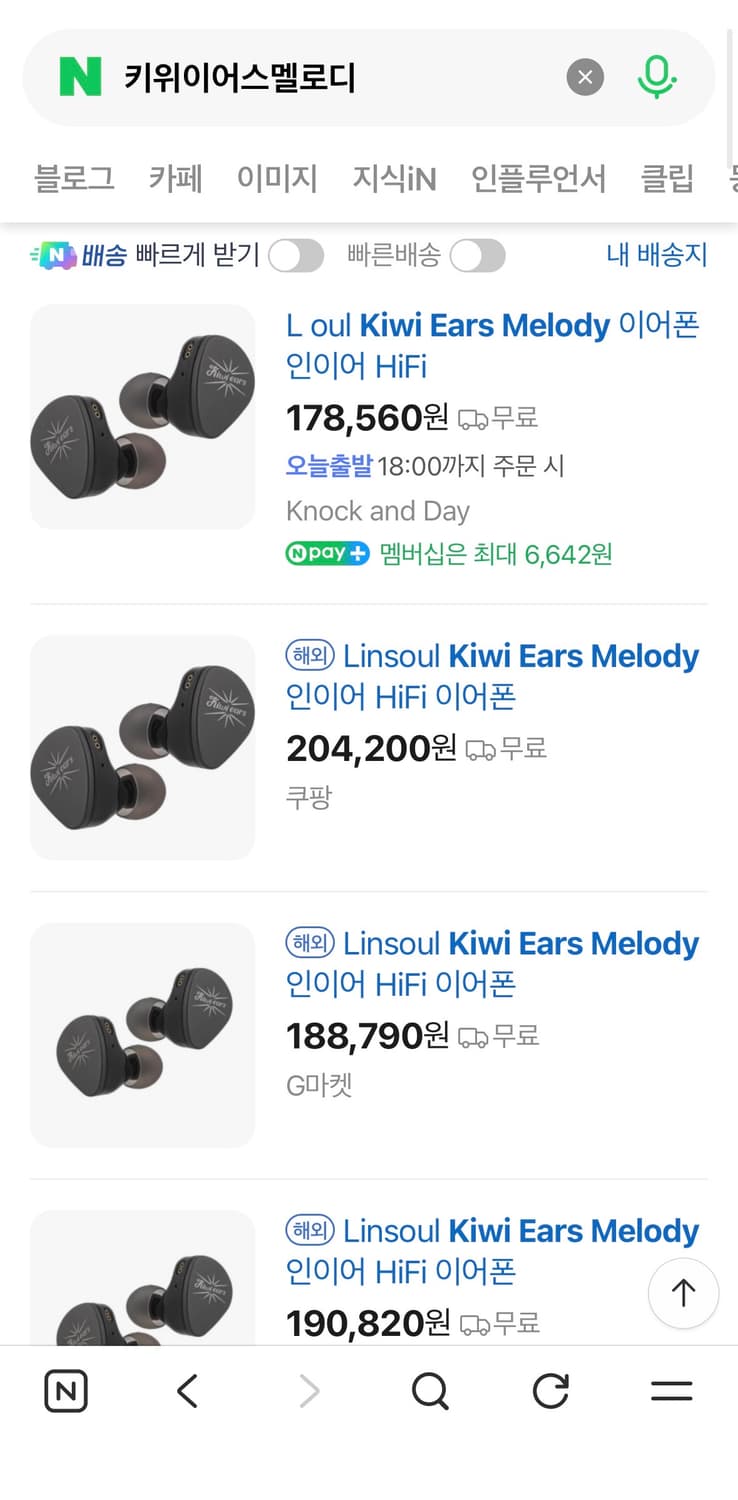
Task: Navigate back with the back arrow icon
Action: point(186,1390)
